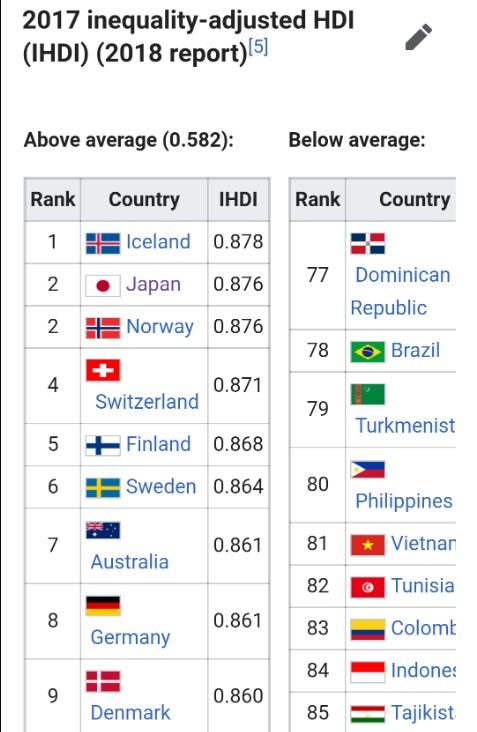Follow the Australia link
This screenshot has width=477, height=732.
pos(130,562)
